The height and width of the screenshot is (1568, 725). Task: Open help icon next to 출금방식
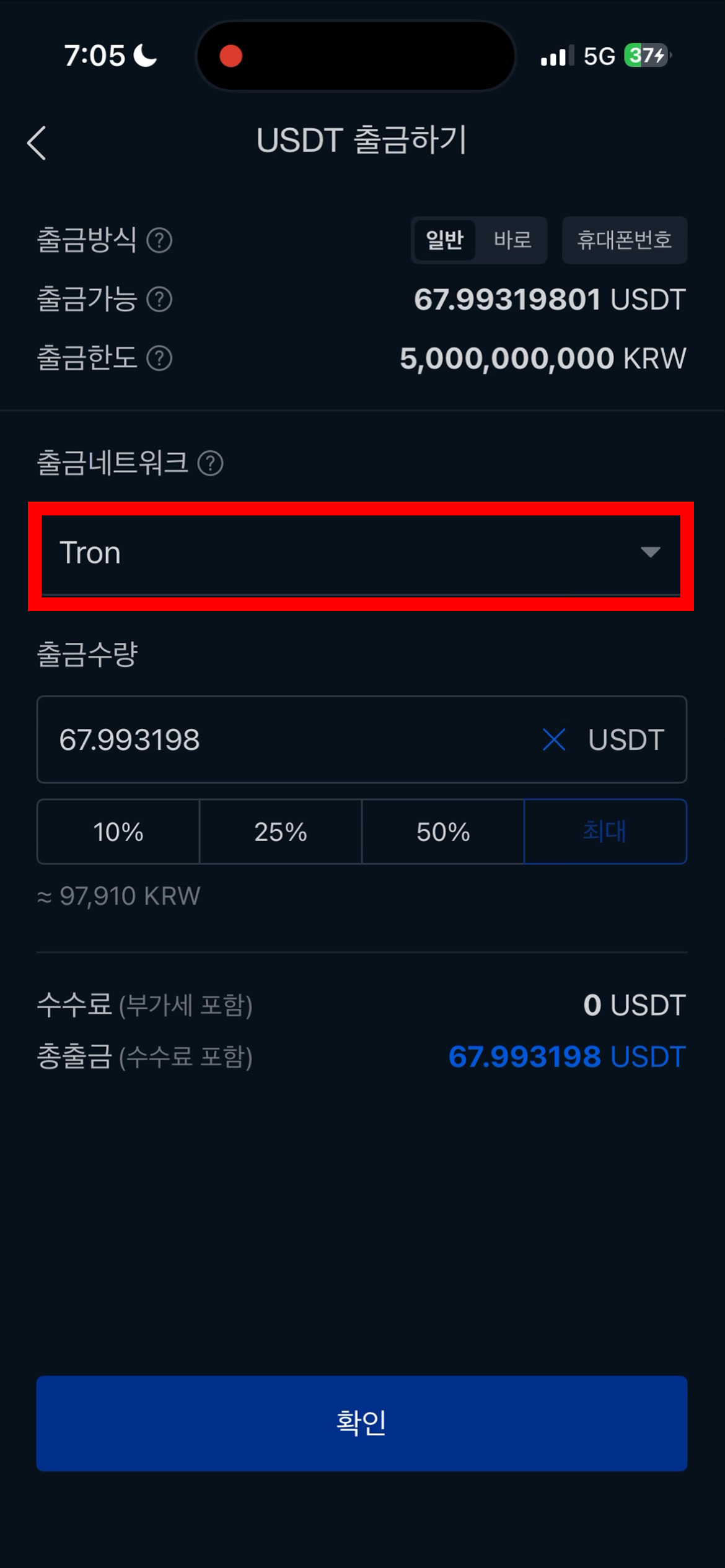[x=159, y=240]
